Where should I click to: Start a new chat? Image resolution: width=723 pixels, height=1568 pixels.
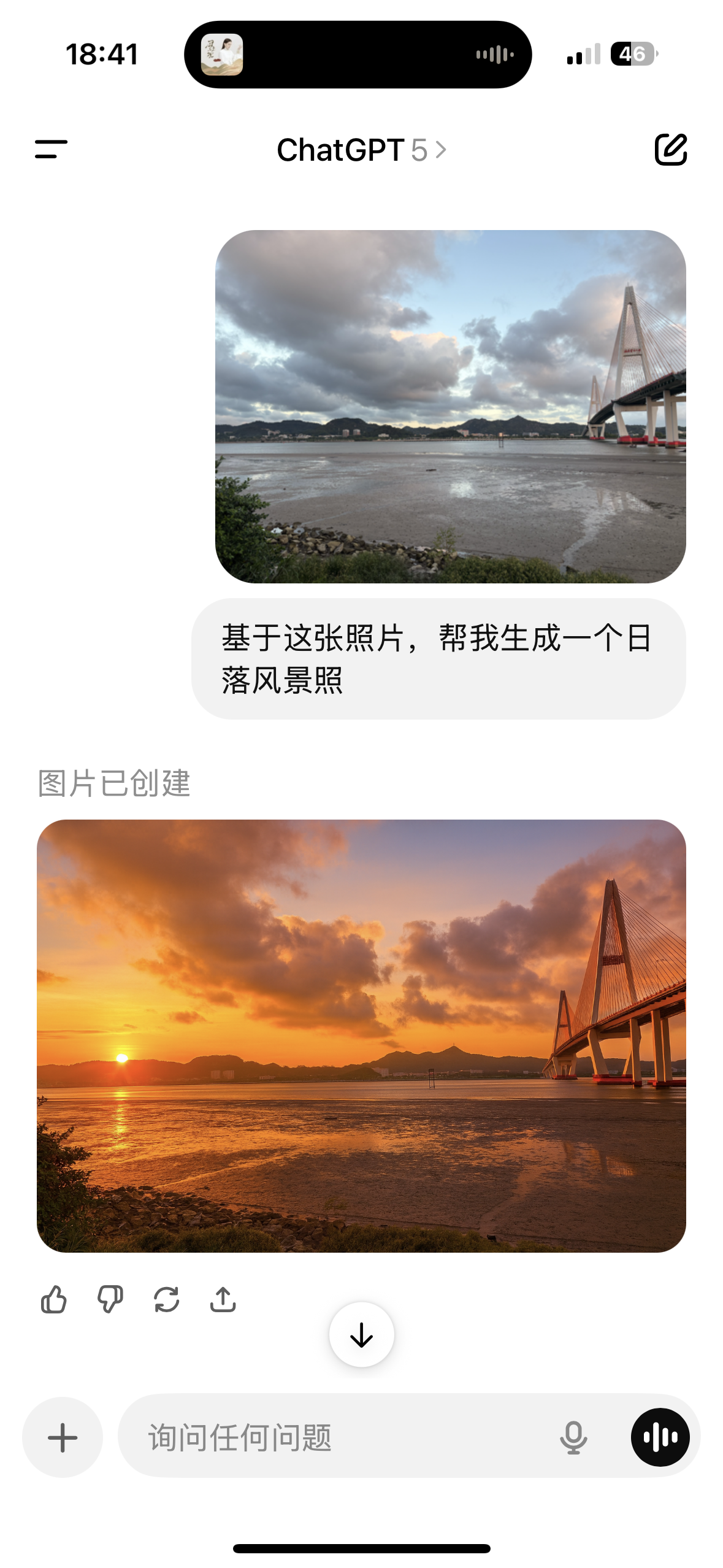670,149
